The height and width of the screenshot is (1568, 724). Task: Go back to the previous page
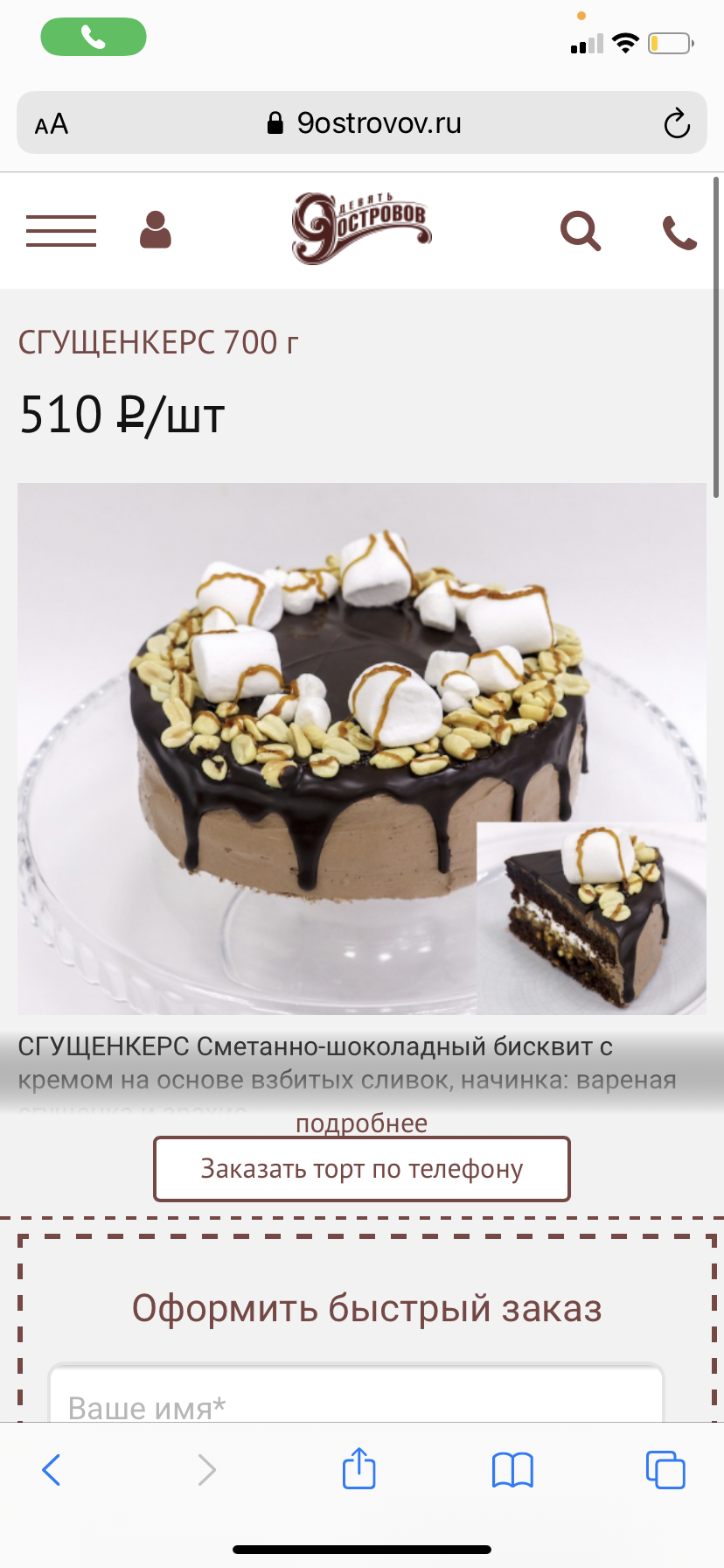point(52,1469)
